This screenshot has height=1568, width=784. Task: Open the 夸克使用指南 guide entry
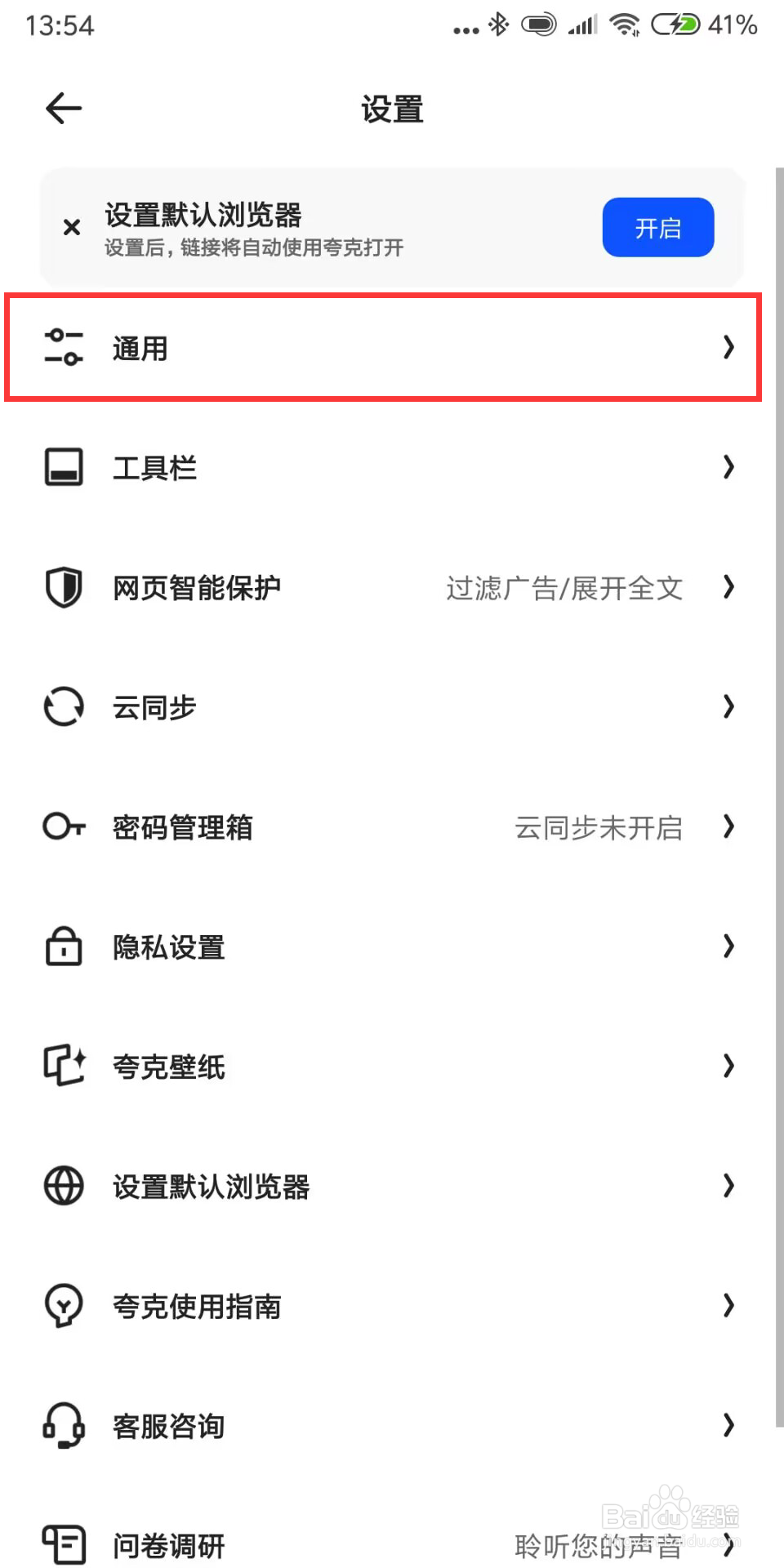click(x=392, y=1307)
